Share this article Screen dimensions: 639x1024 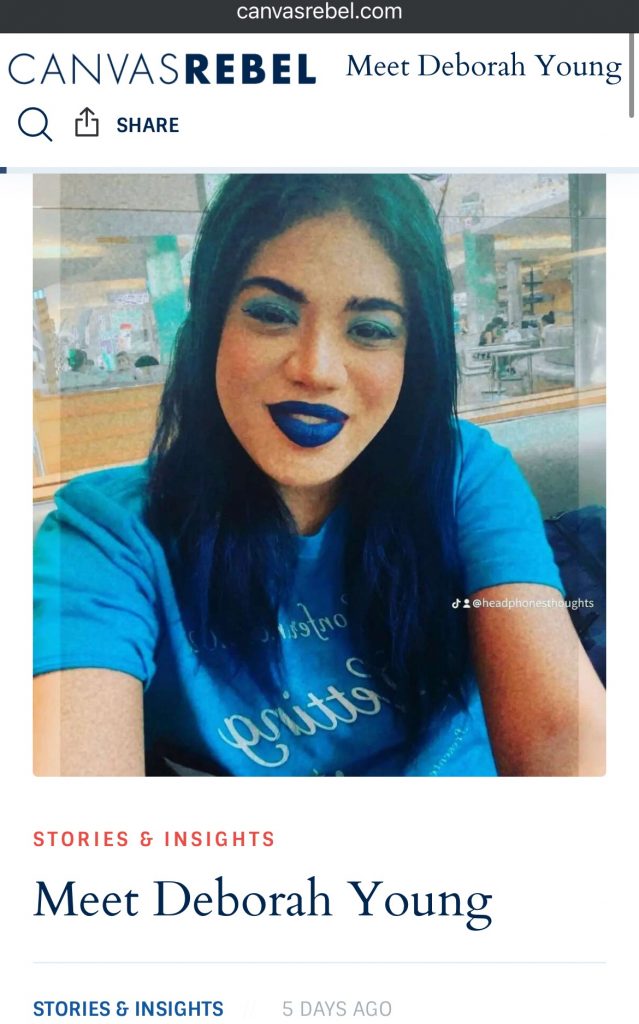(127, 125)
